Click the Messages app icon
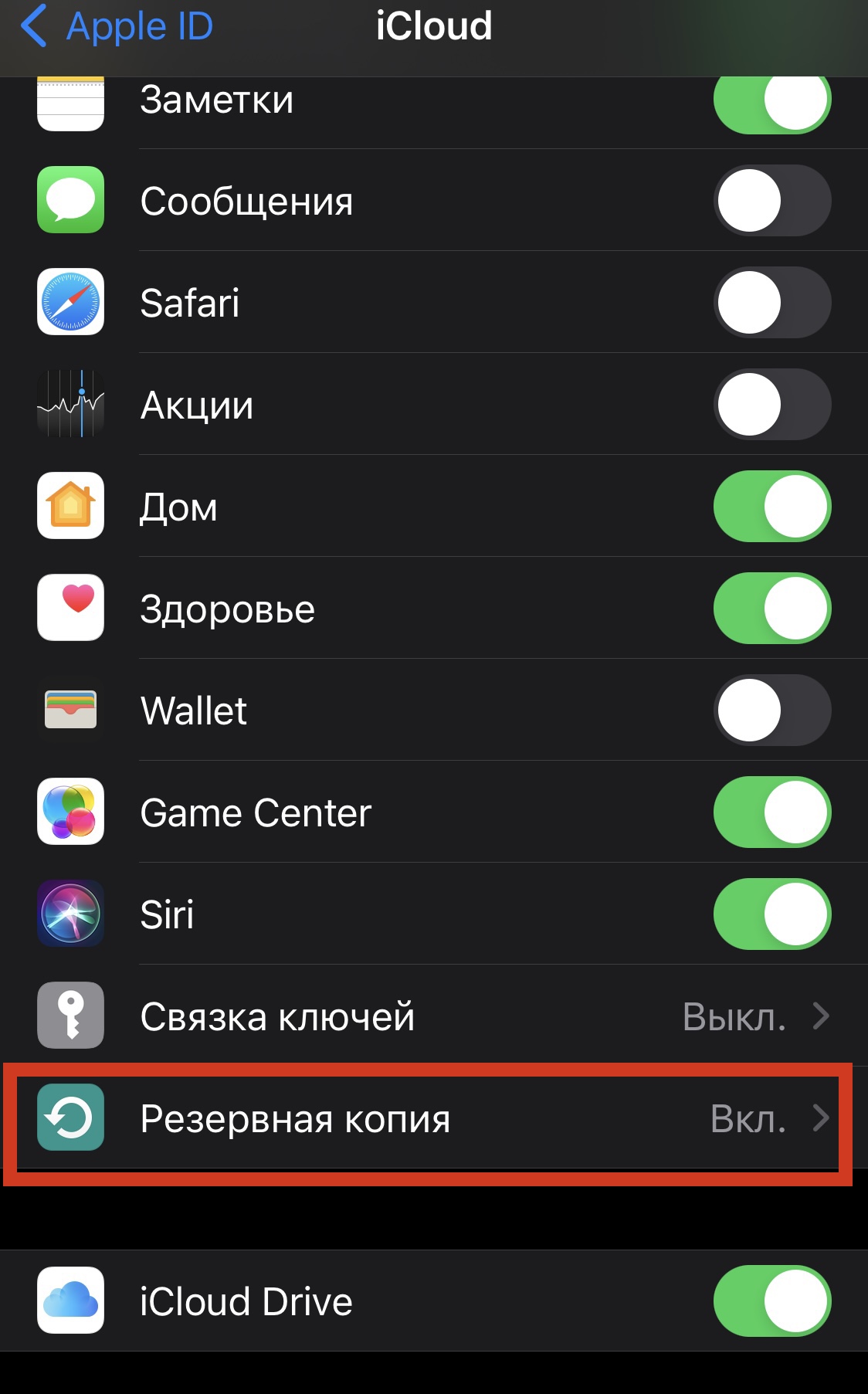Viewport: 868px width, 1394px height. tap(70, 202)
